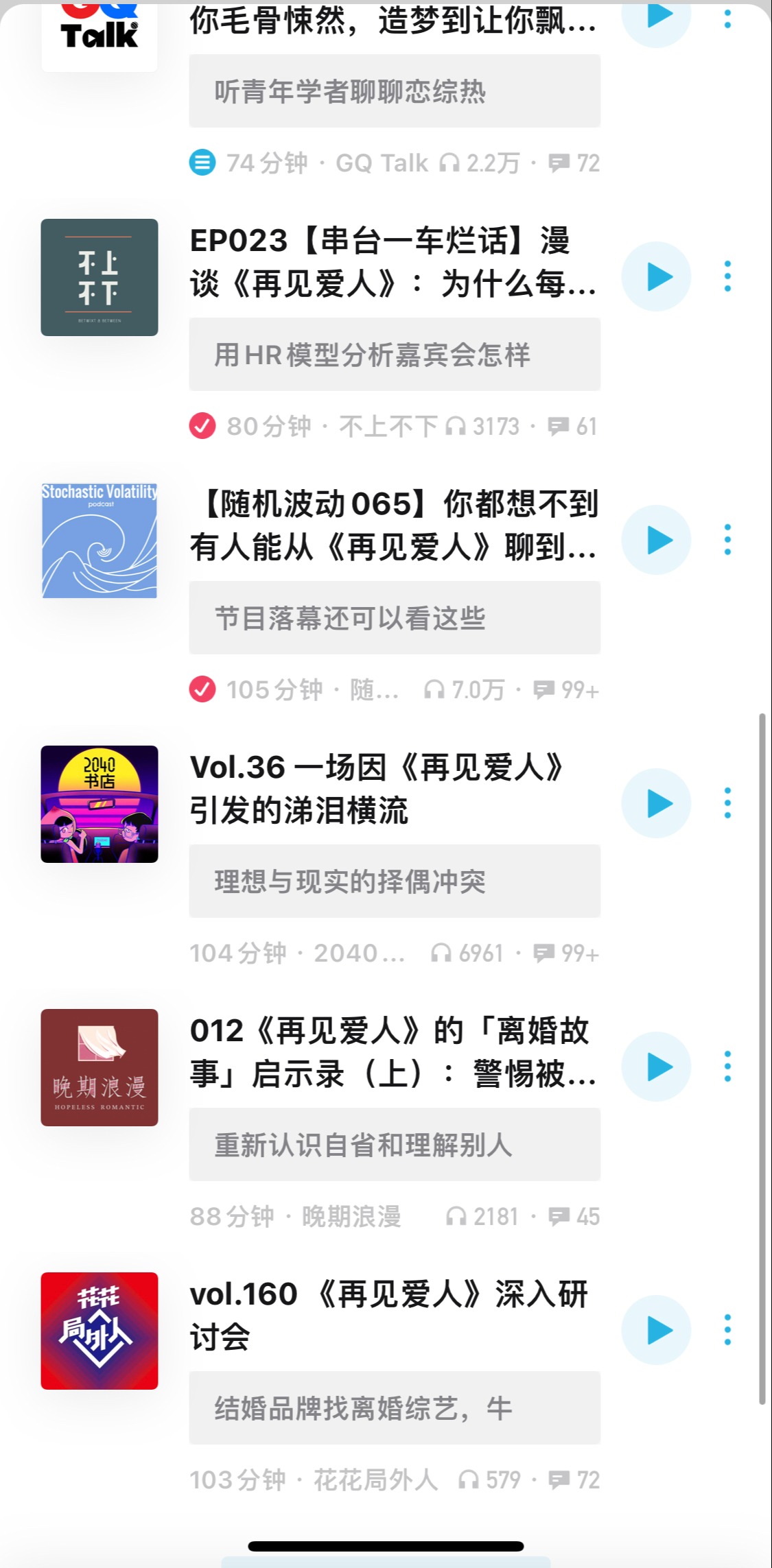Play vol.160《再见爱人》深入研讨会
Viewport: 772px width, 1568px height.
click(656, 1330)
